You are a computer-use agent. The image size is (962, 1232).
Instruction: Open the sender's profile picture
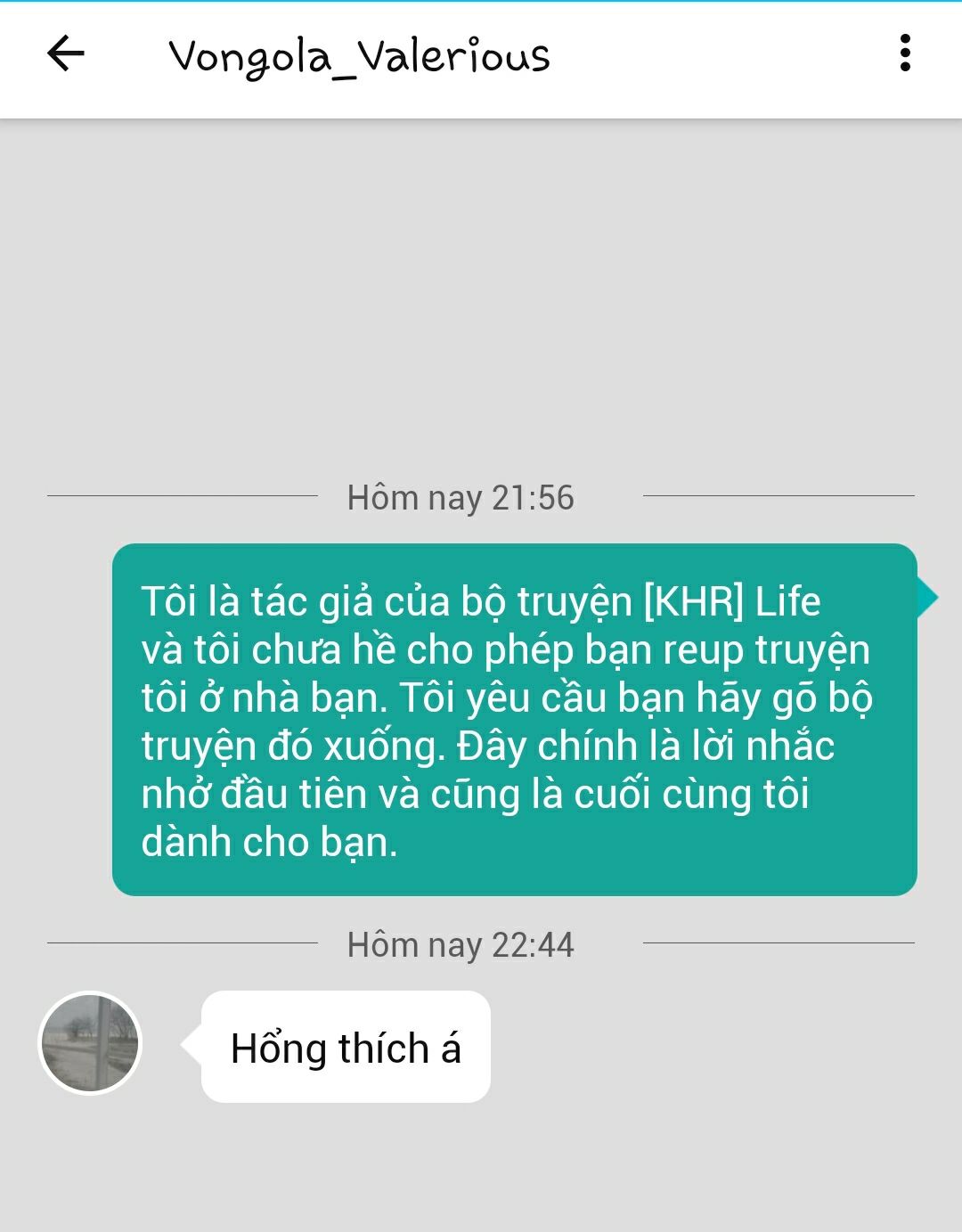coord(90,1043)
